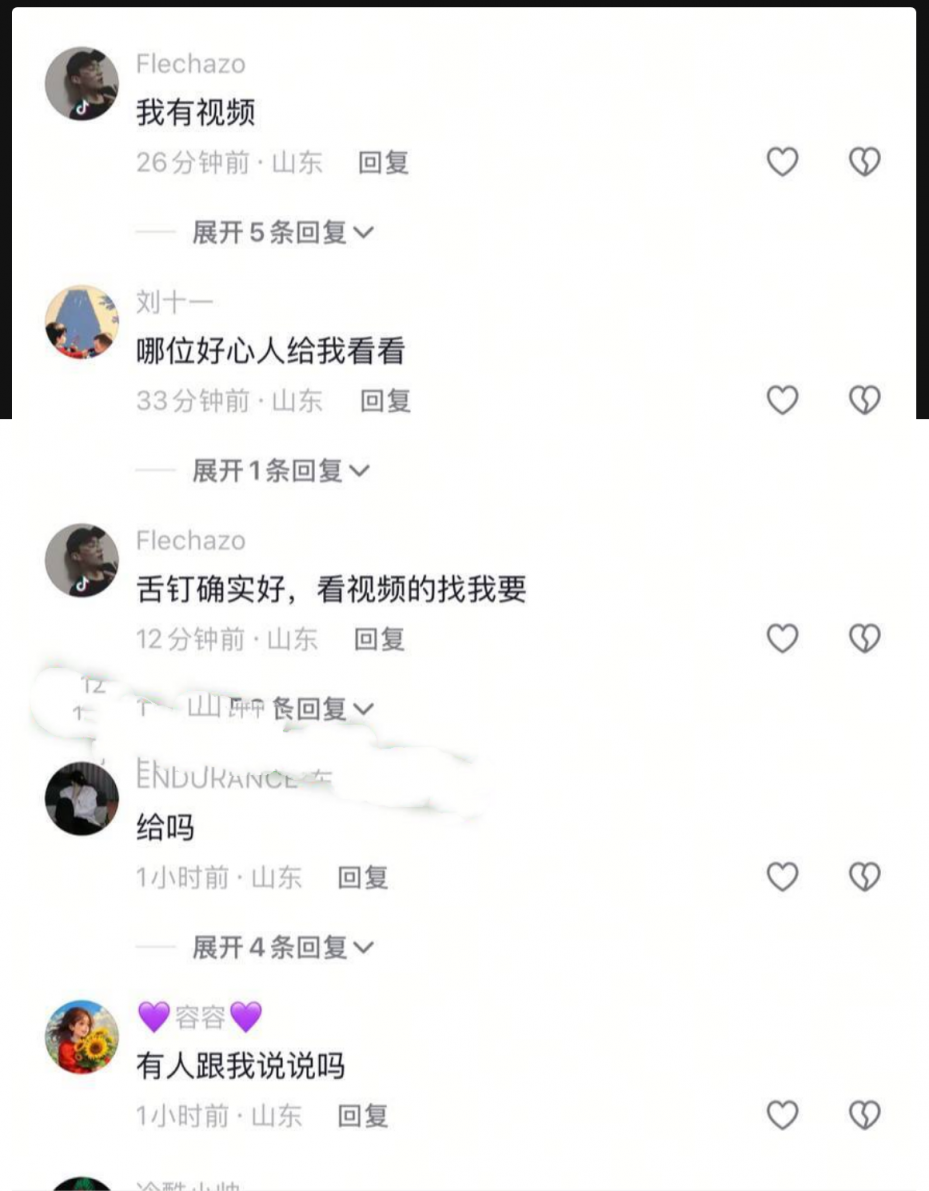Reply to the comment 给吗
Image resolution: width=929 pixels, height=1191 pixels.
point(363,878)
